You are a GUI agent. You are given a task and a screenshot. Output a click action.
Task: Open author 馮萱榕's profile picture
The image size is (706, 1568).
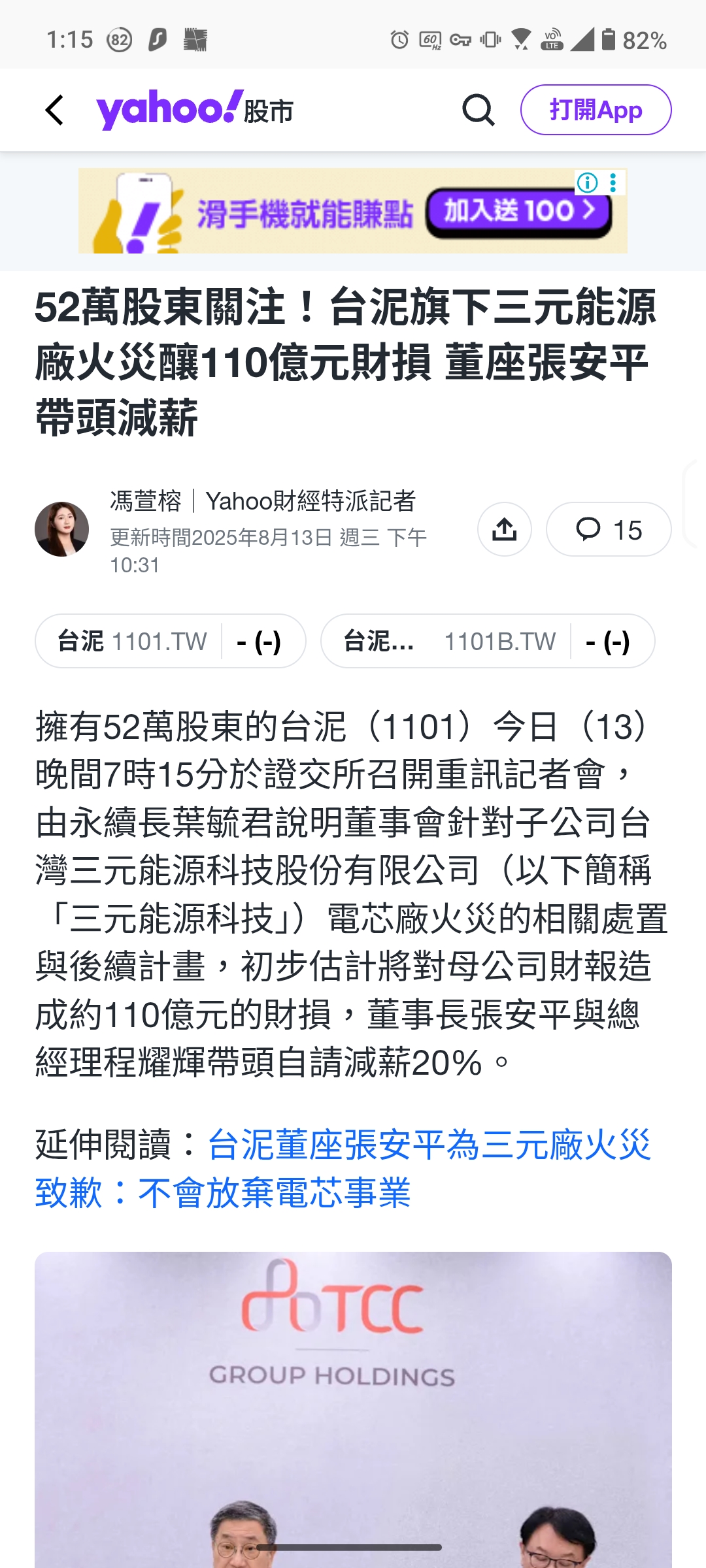[61, 529]
